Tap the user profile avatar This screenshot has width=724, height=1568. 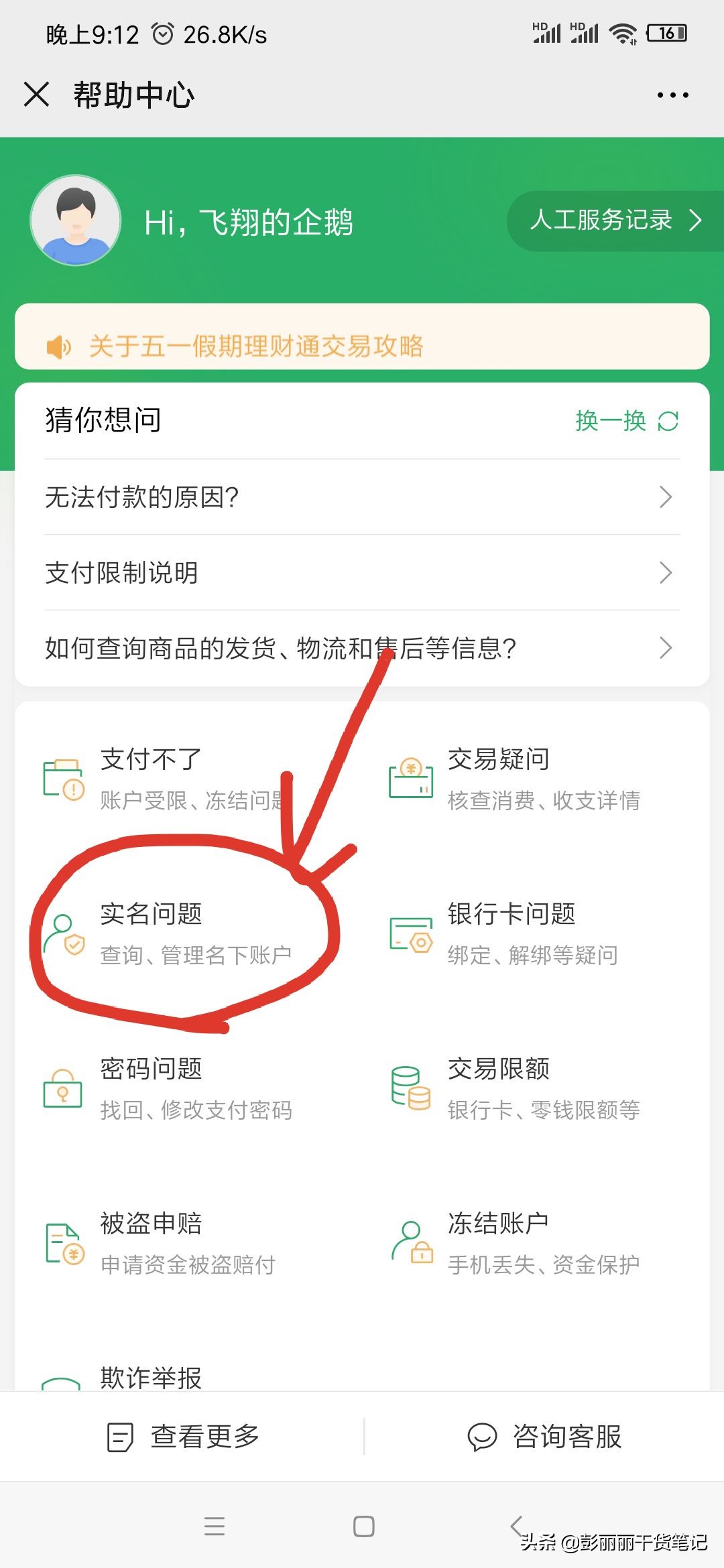point(76,221)
